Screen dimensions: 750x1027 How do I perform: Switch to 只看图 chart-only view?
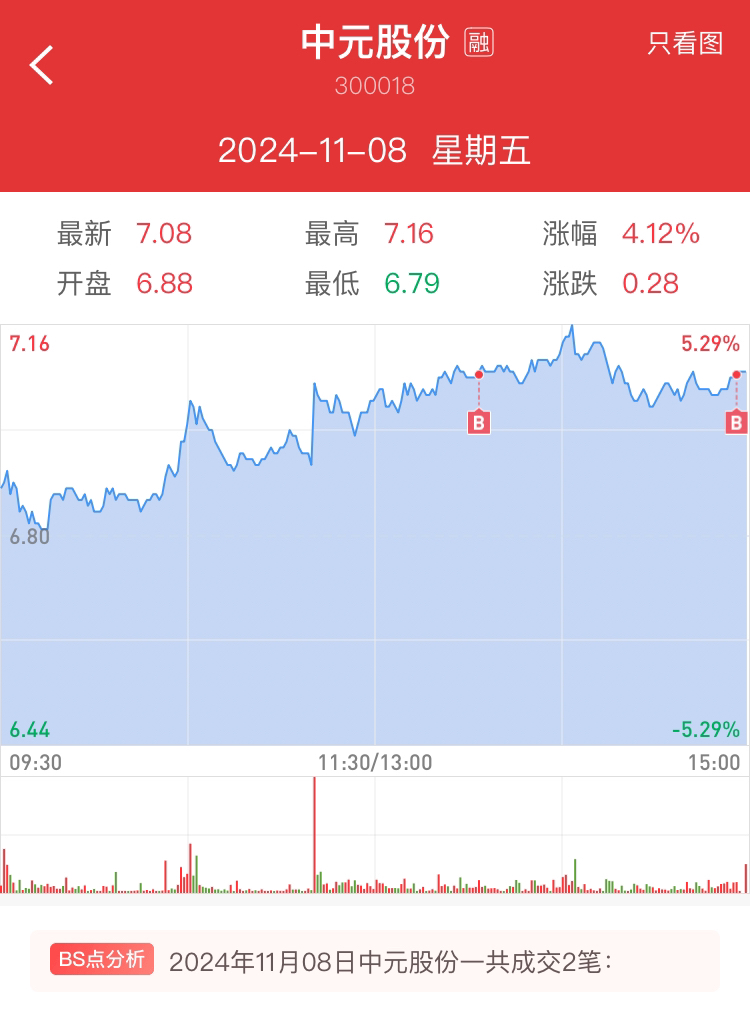point(685,44)
